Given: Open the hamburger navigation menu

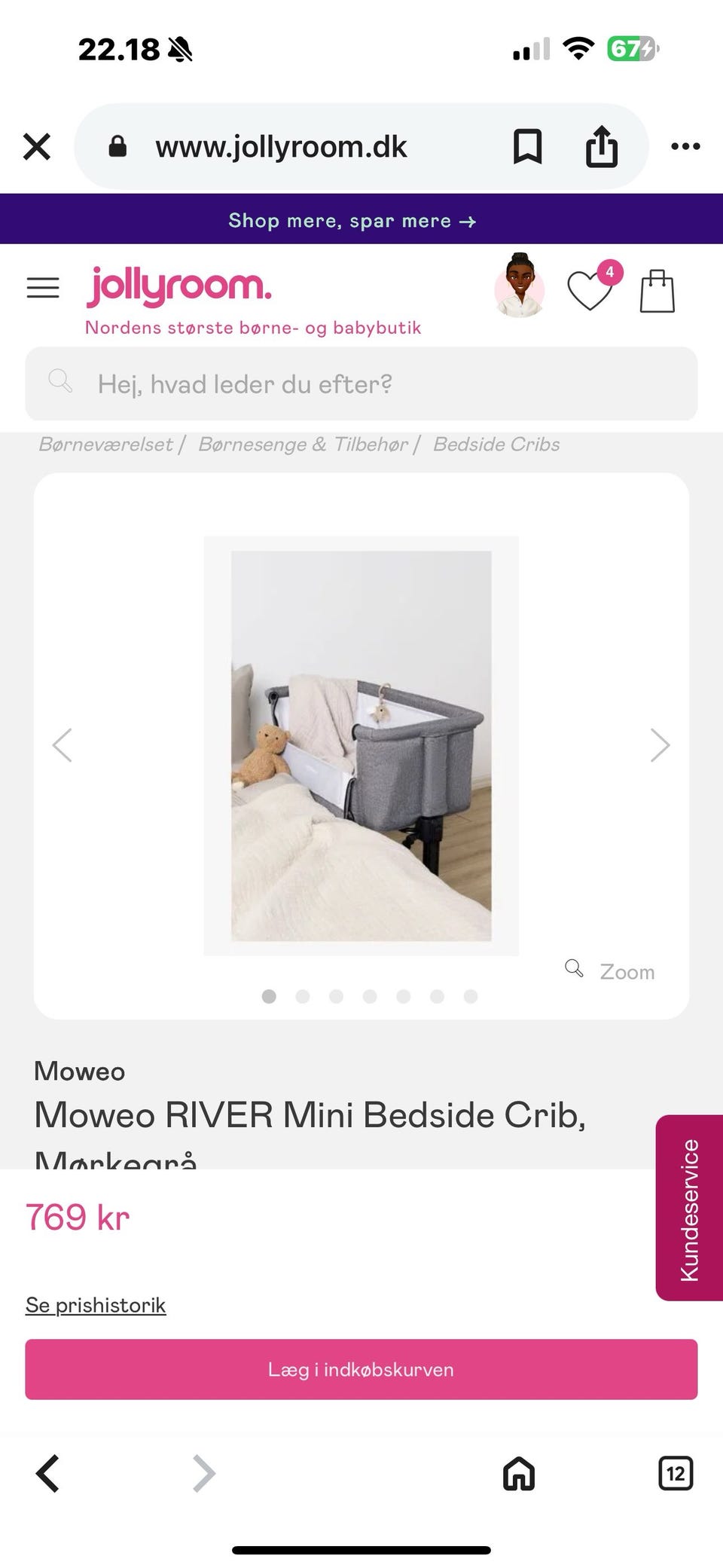Looking at the screenshot, I should 43,287.
